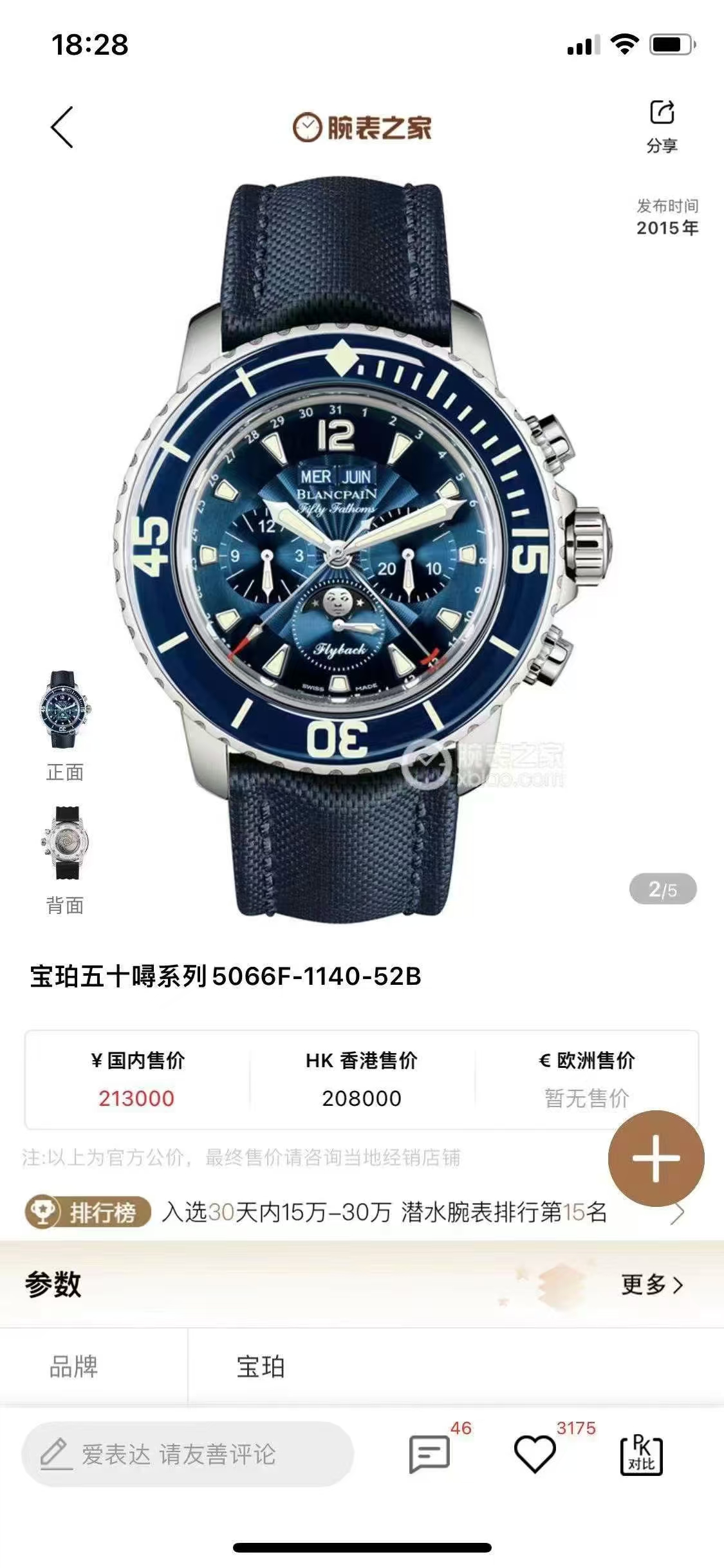View the front (正面) thumbnail
Image resolution: width=724 pixels, height=1568 pixels.
click(65, 711)
